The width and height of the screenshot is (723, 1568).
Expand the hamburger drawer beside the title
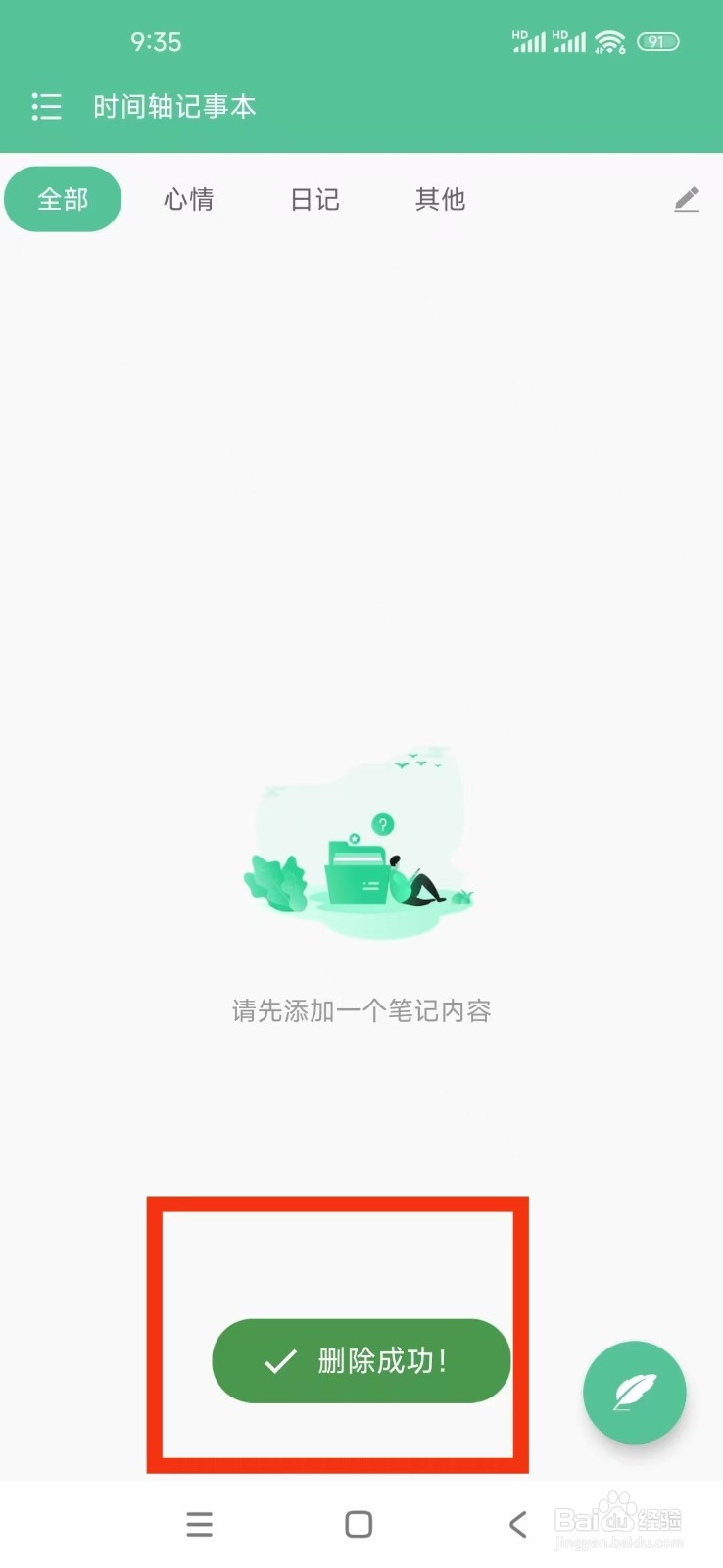[x=46, y=106]
